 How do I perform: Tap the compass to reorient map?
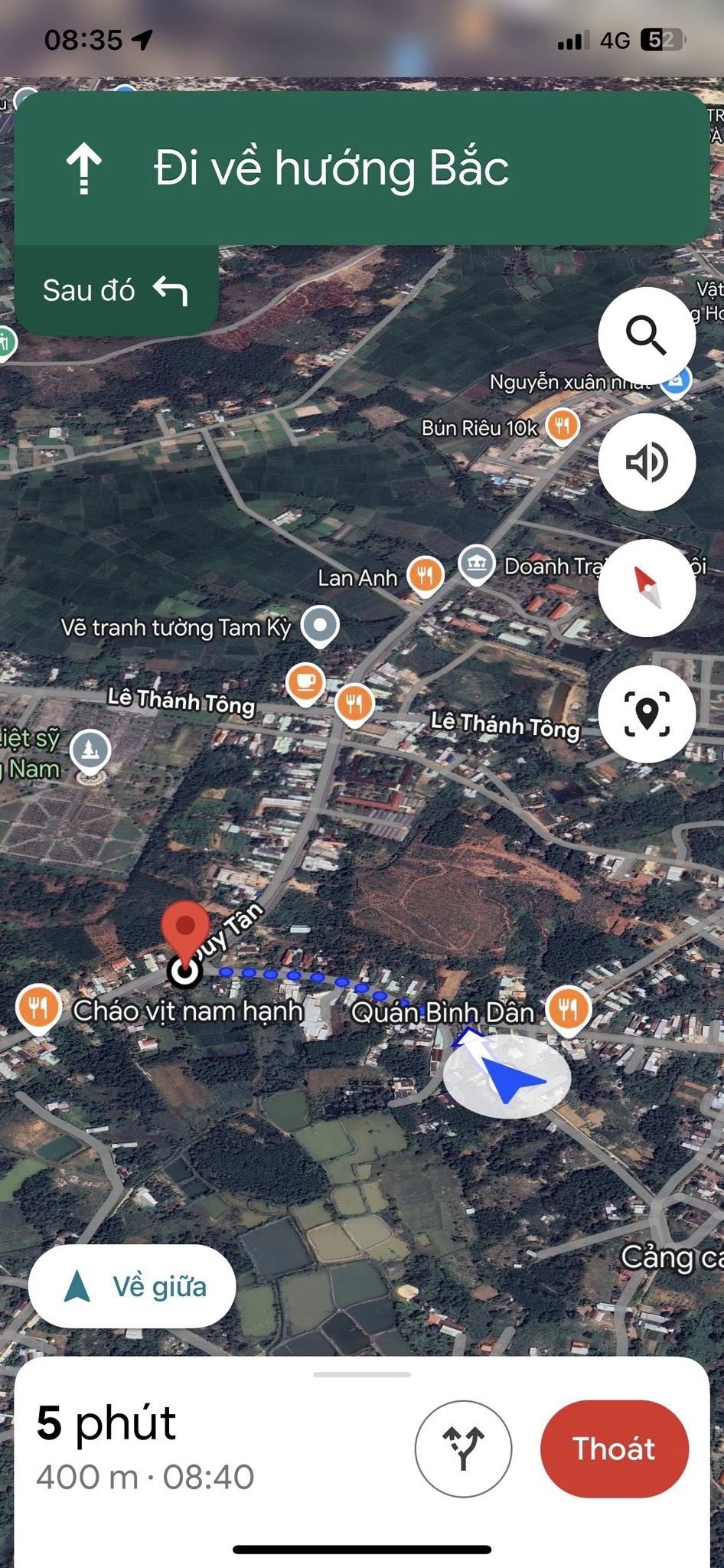tap(647, 588)
